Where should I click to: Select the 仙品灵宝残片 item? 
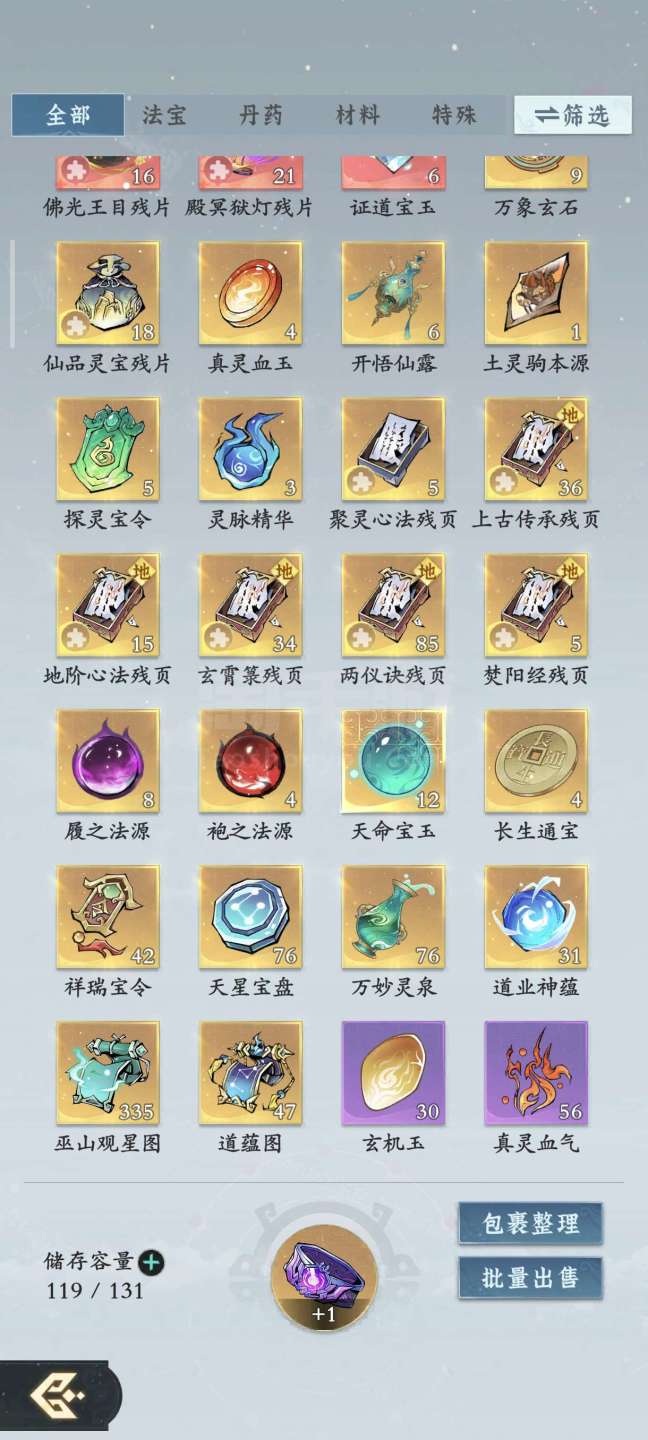[x=107, y=293]
